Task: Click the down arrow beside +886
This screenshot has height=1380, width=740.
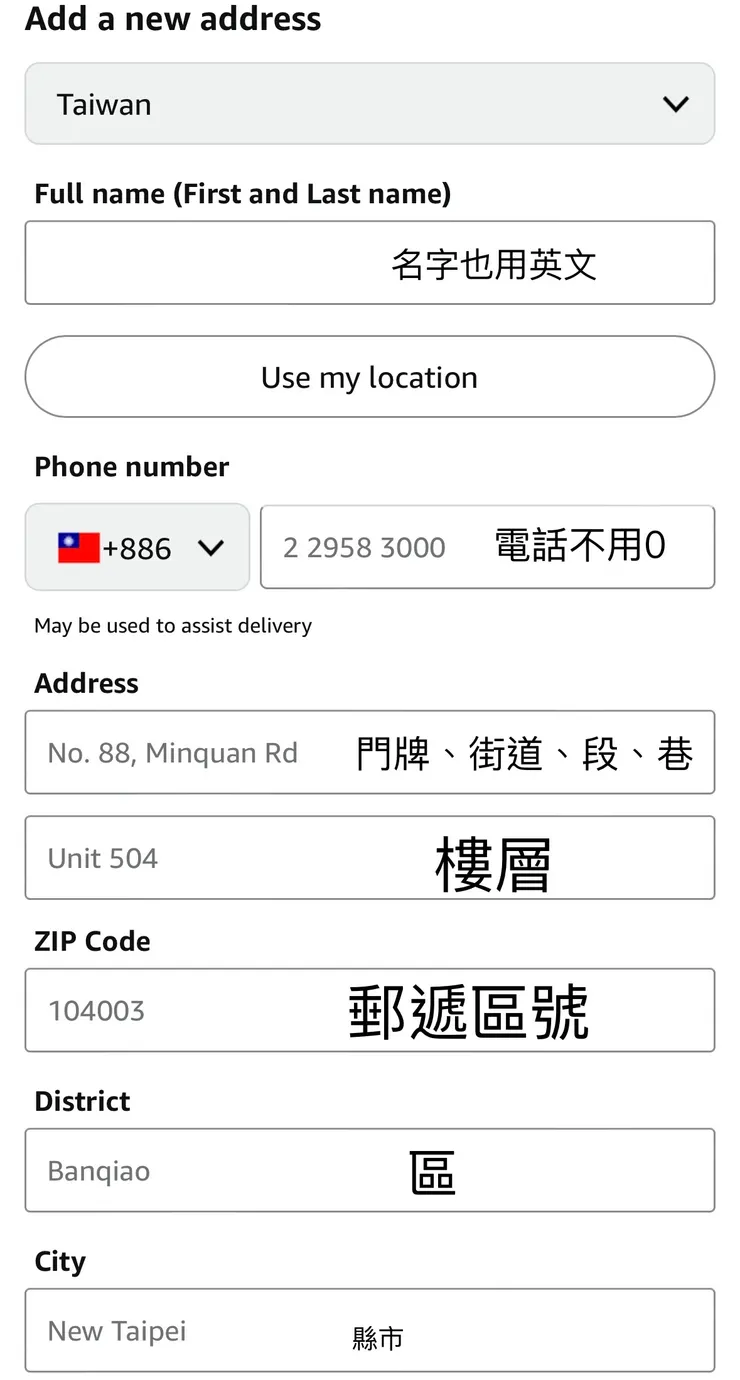Action: pos(211,547)
